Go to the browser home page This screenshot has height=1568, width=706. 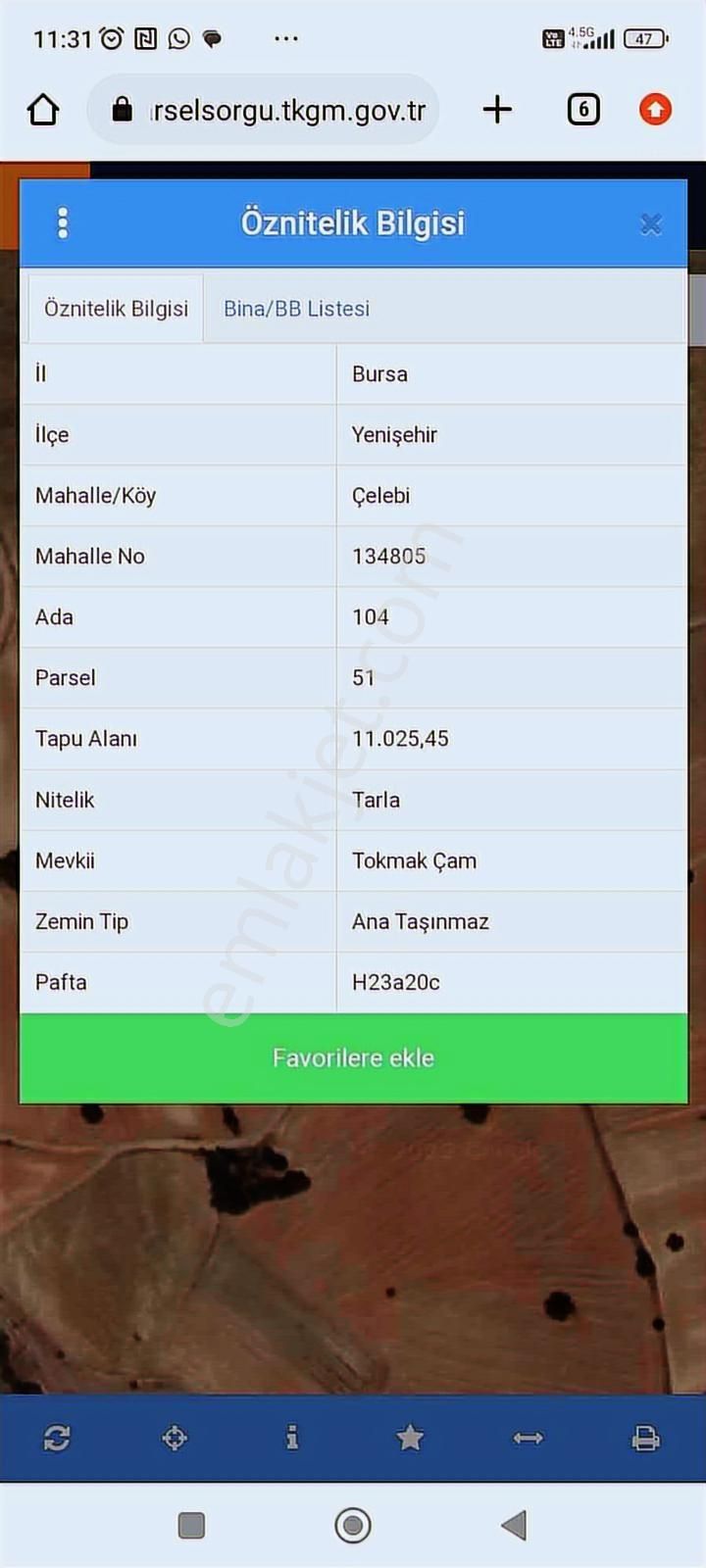[x=43, y=110]
